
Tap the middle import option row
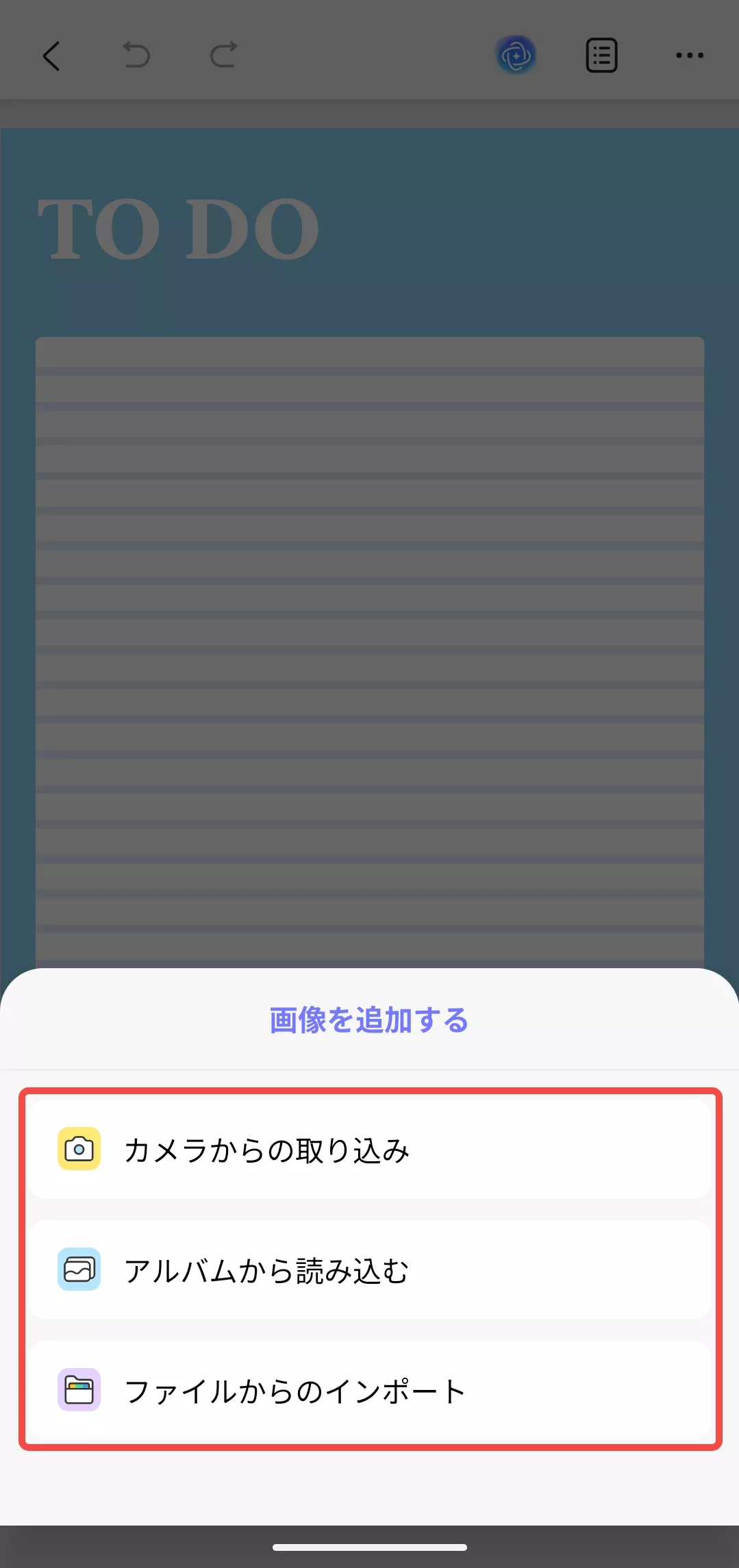tap(370, 1270)
